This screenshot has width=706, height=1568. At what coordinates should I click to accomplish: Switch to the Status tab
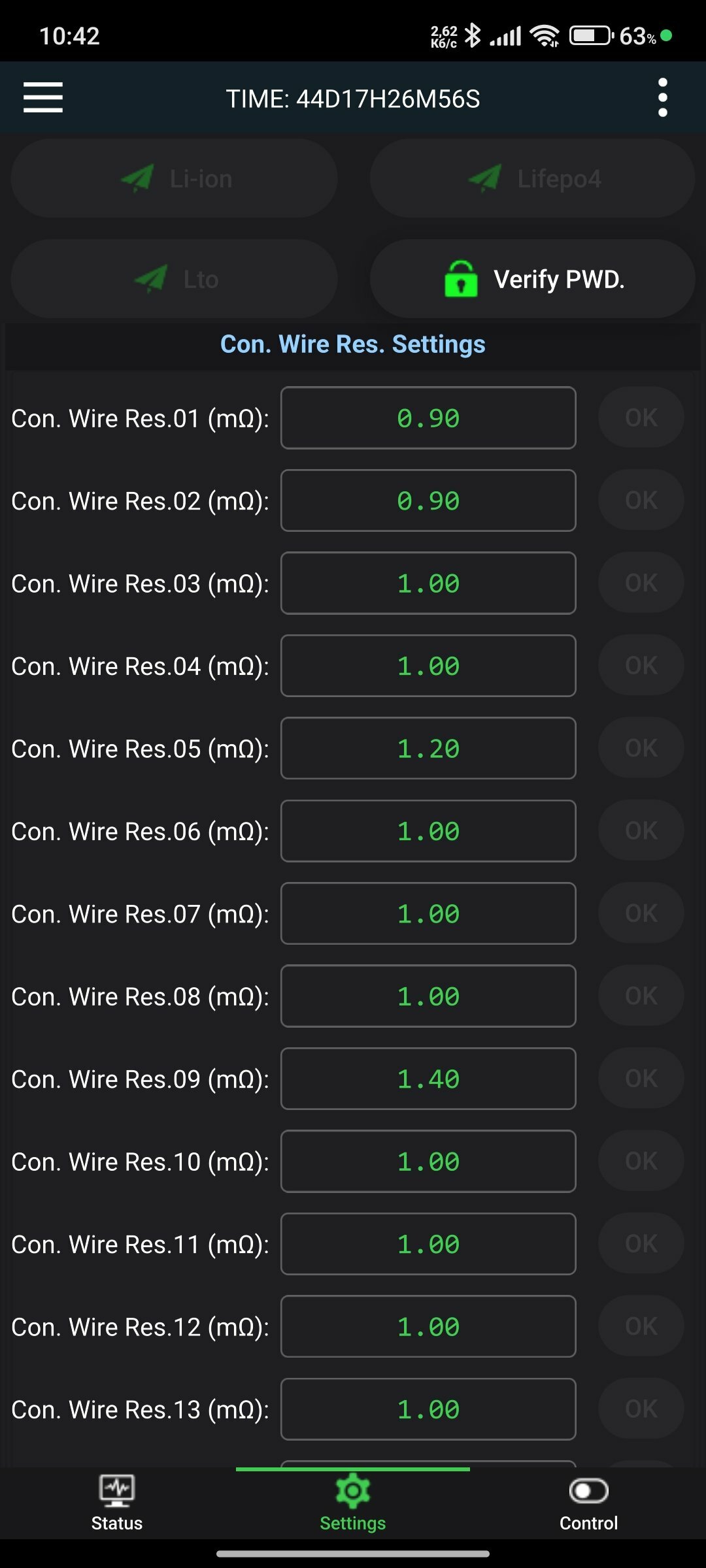(x=117, y=1503)
